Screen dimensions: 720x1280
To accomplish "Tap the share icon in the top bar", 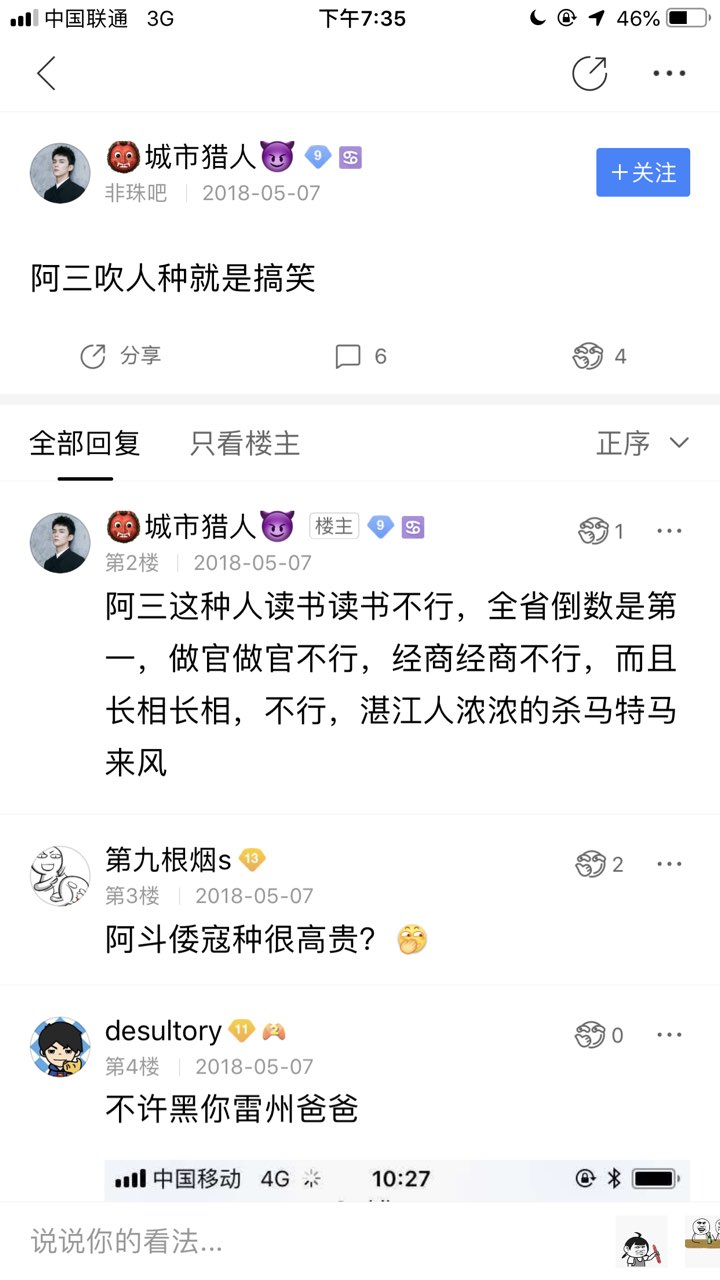I will point(589,74).
